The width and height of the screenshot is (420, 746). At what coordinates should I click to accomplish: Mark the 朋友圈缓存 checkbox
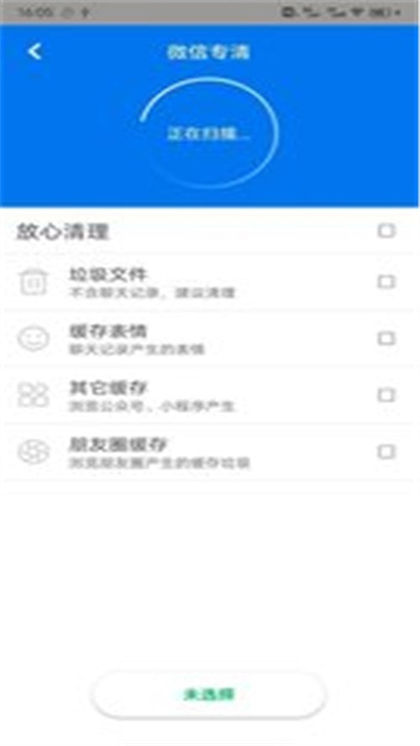[x=386, y=452]
